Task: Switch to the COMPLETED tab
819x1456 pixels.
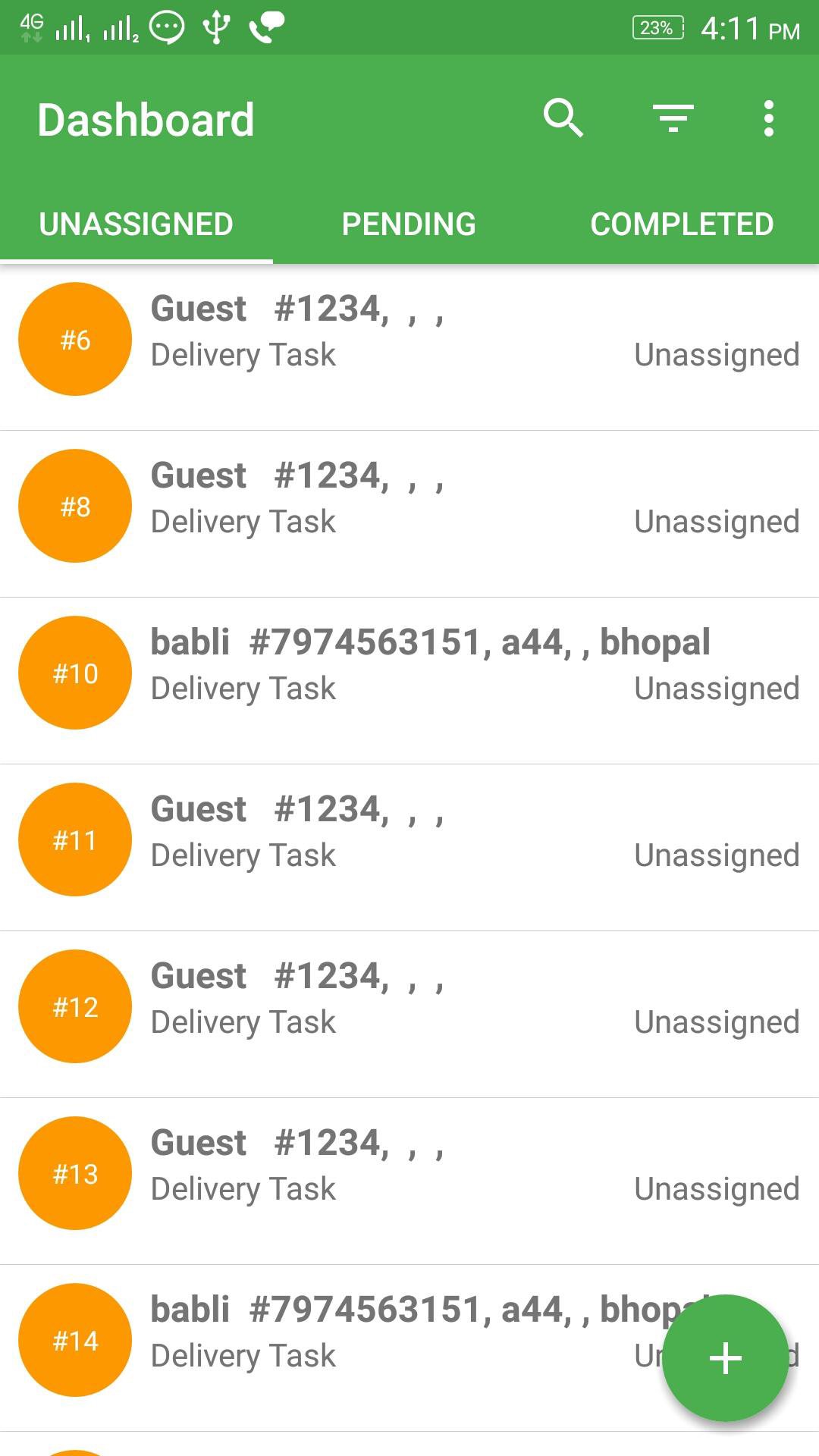Action: tap(681, 224)
